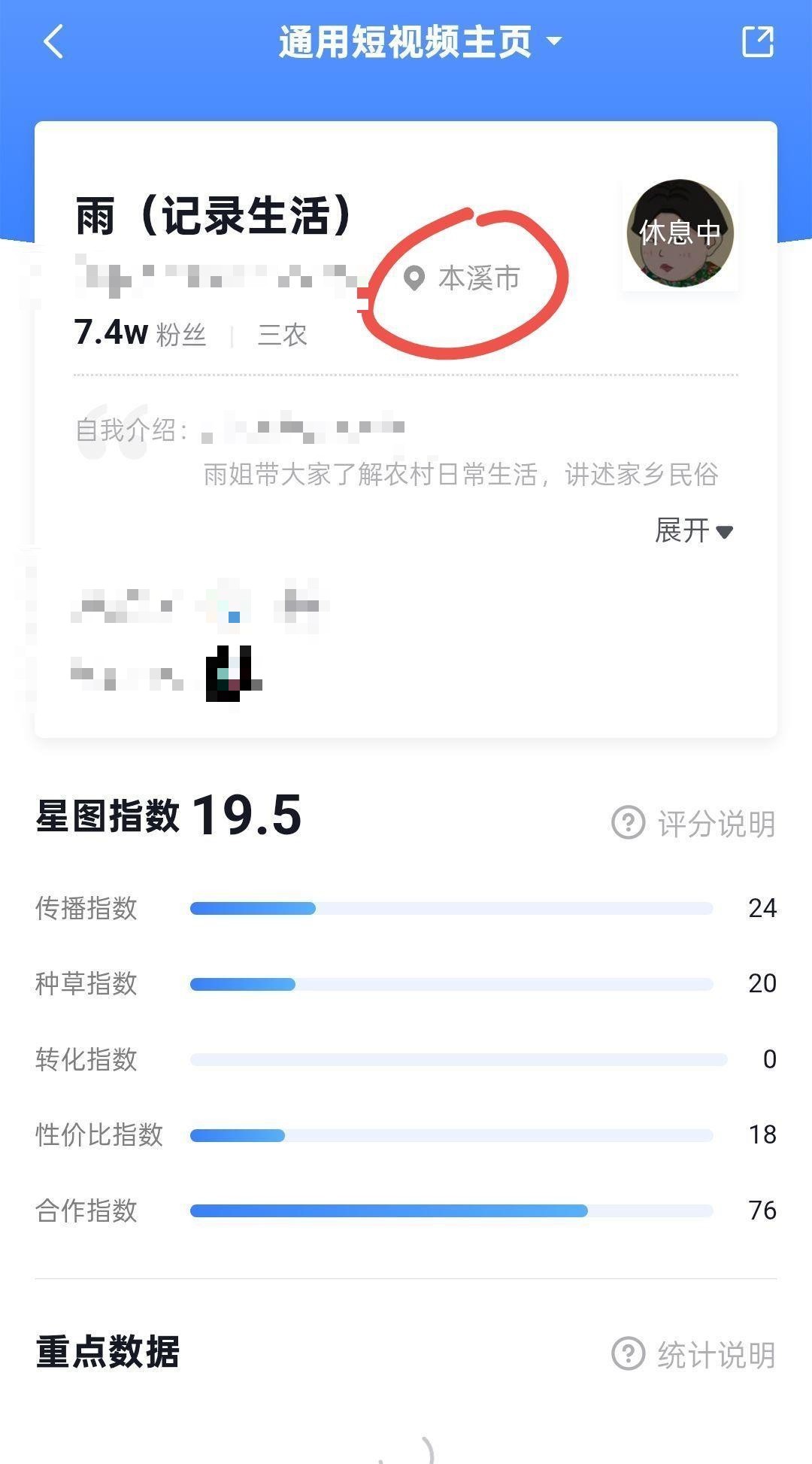Expand the self-introduction with 展开
The image size is (812, 1464).
(x=693, y=531)
